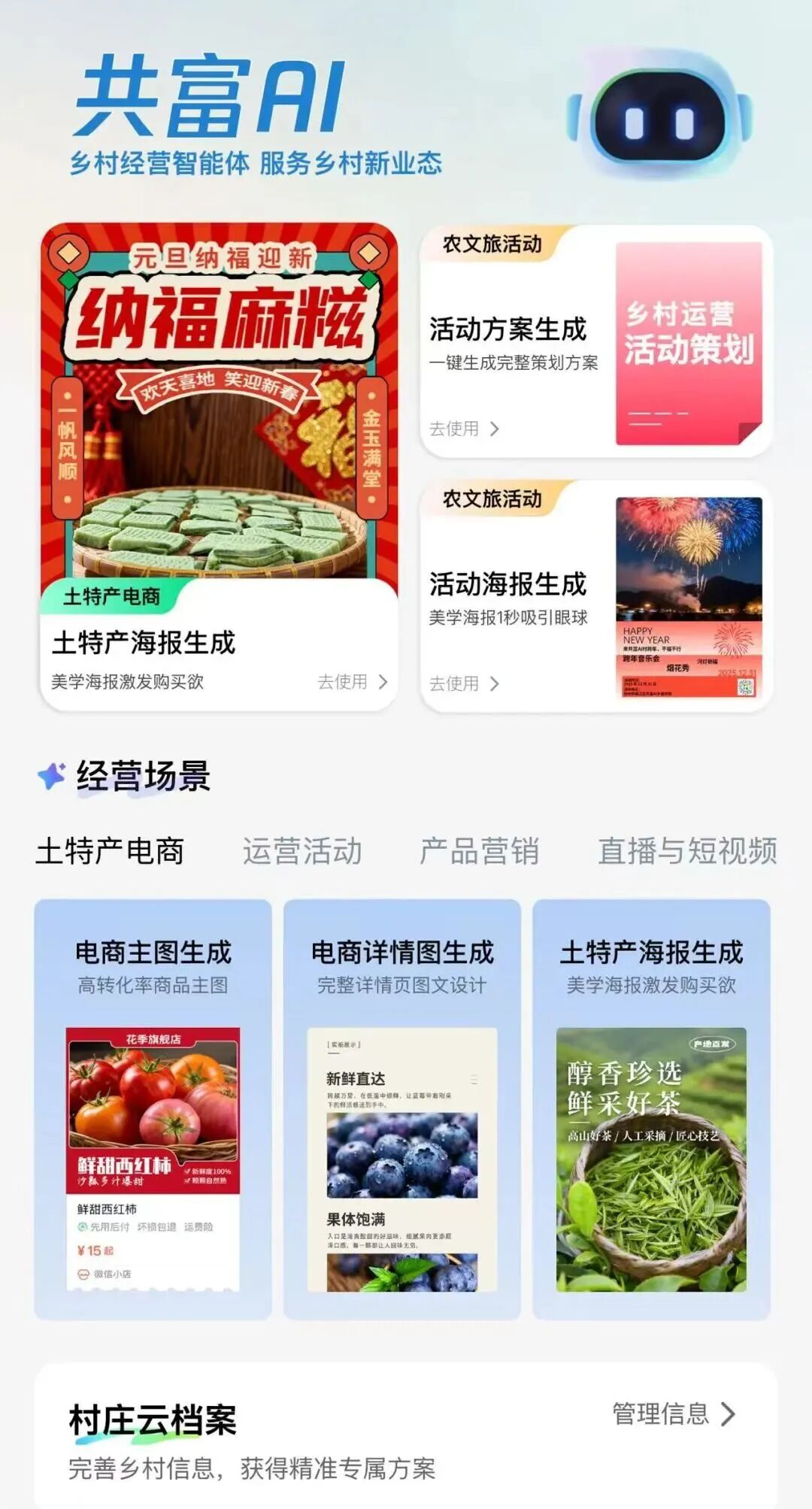Select the 产品营销 tab

click(479, 851)
